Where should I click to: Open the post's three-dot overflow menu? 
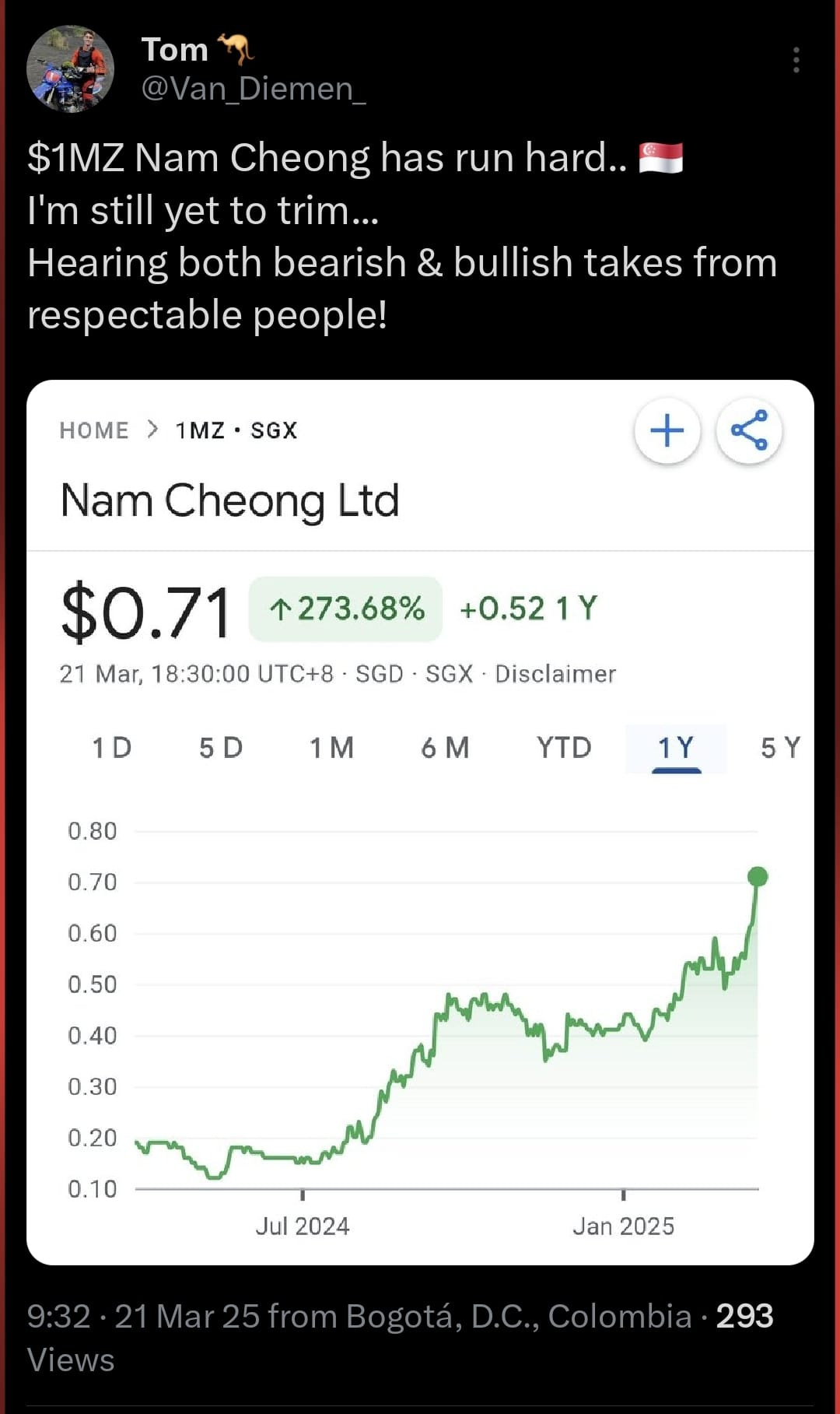796,60
